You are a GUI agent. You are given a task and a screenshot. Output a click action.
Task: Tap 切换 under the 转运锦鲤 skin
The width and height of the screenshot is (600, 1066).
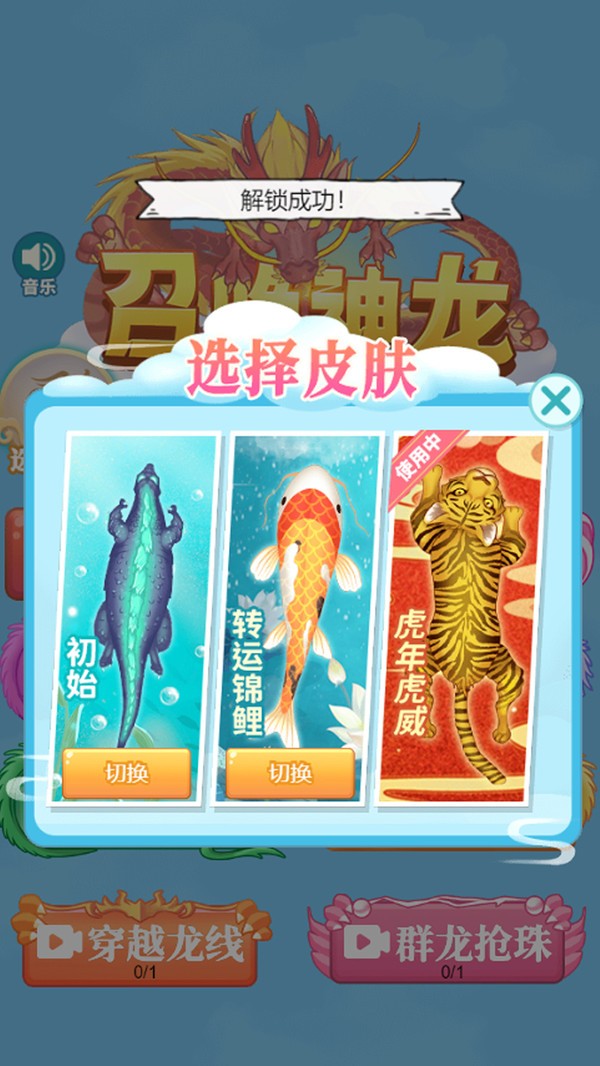tap(289, 773)
